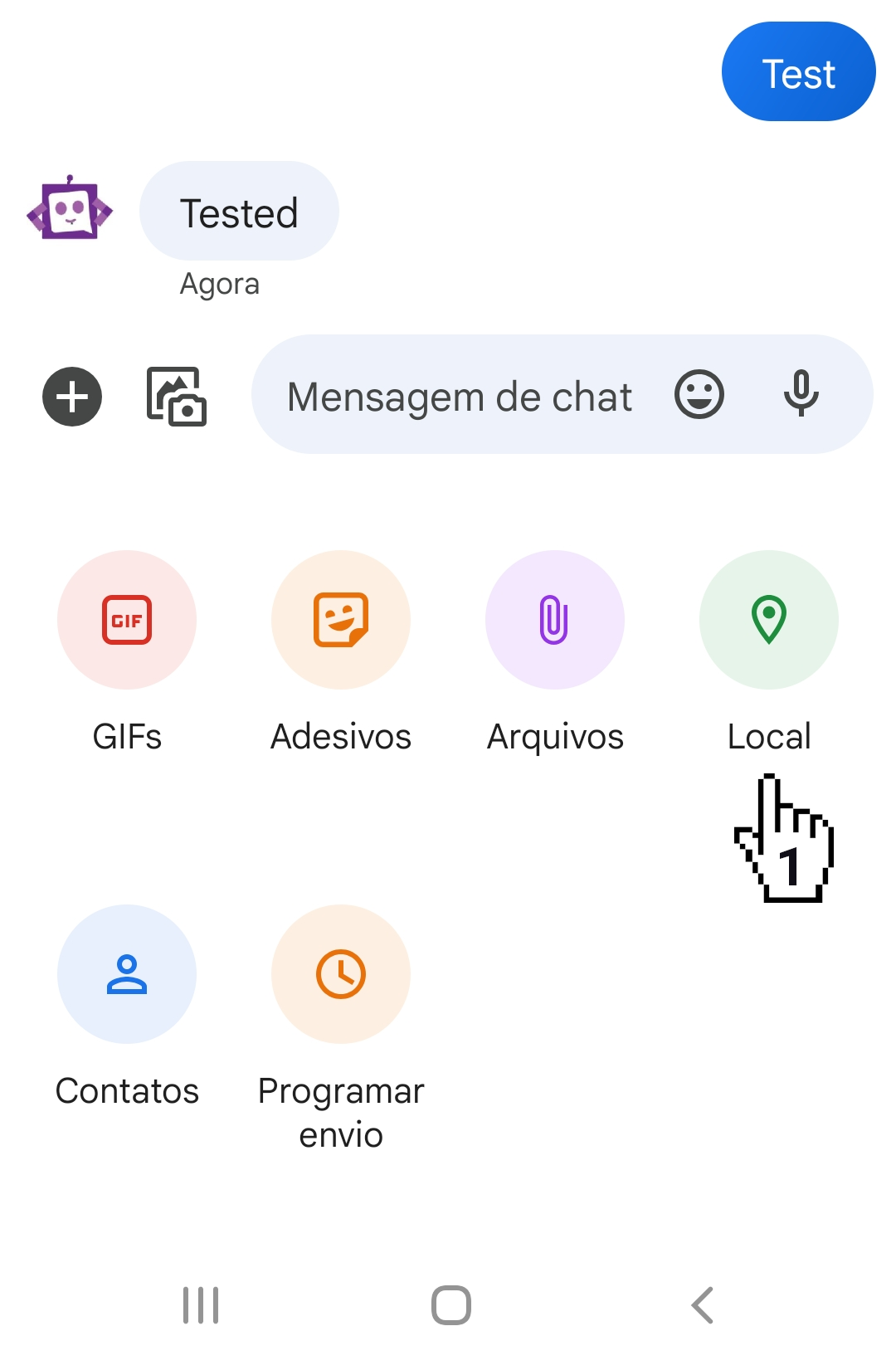This screenshot has width=896, height=1365.
Task: Schedule the message with Programar envio
Action: [341, 974]
